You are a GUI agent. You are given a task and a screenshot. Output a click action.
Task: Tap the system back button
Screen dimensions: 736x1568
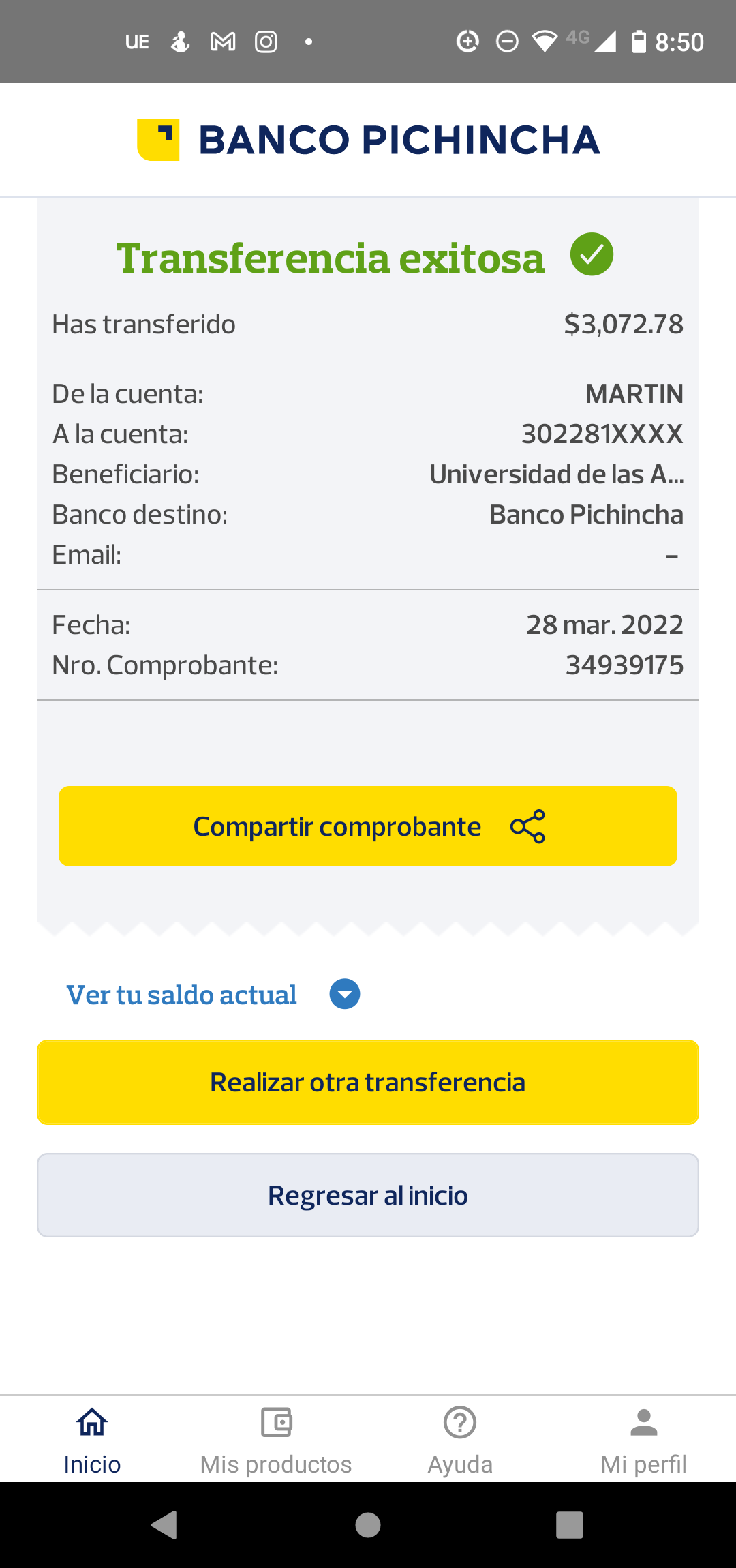coord(165,1525)
